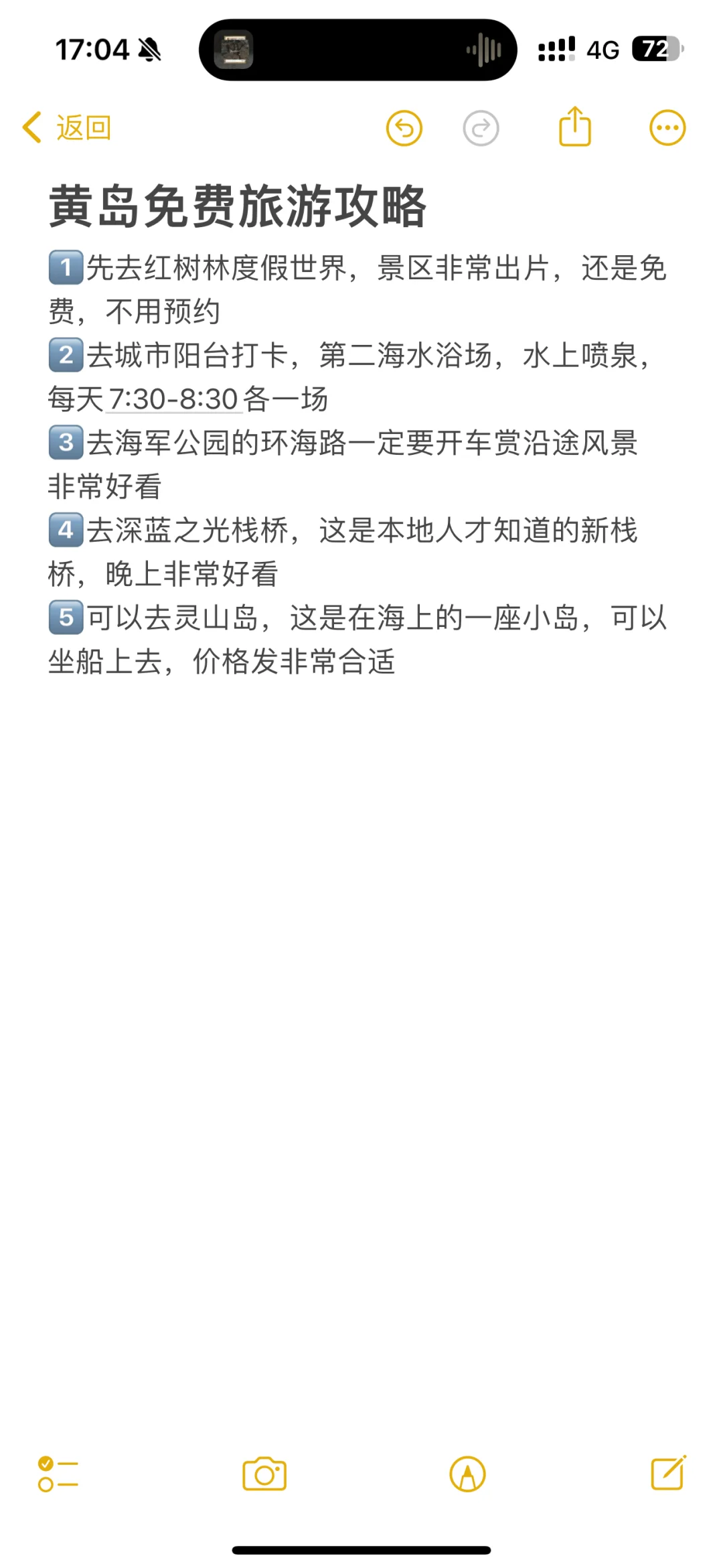Viewport: 723px width, 1568px height.
Task: Insert a checklist
Action: tap(58, 1474)
